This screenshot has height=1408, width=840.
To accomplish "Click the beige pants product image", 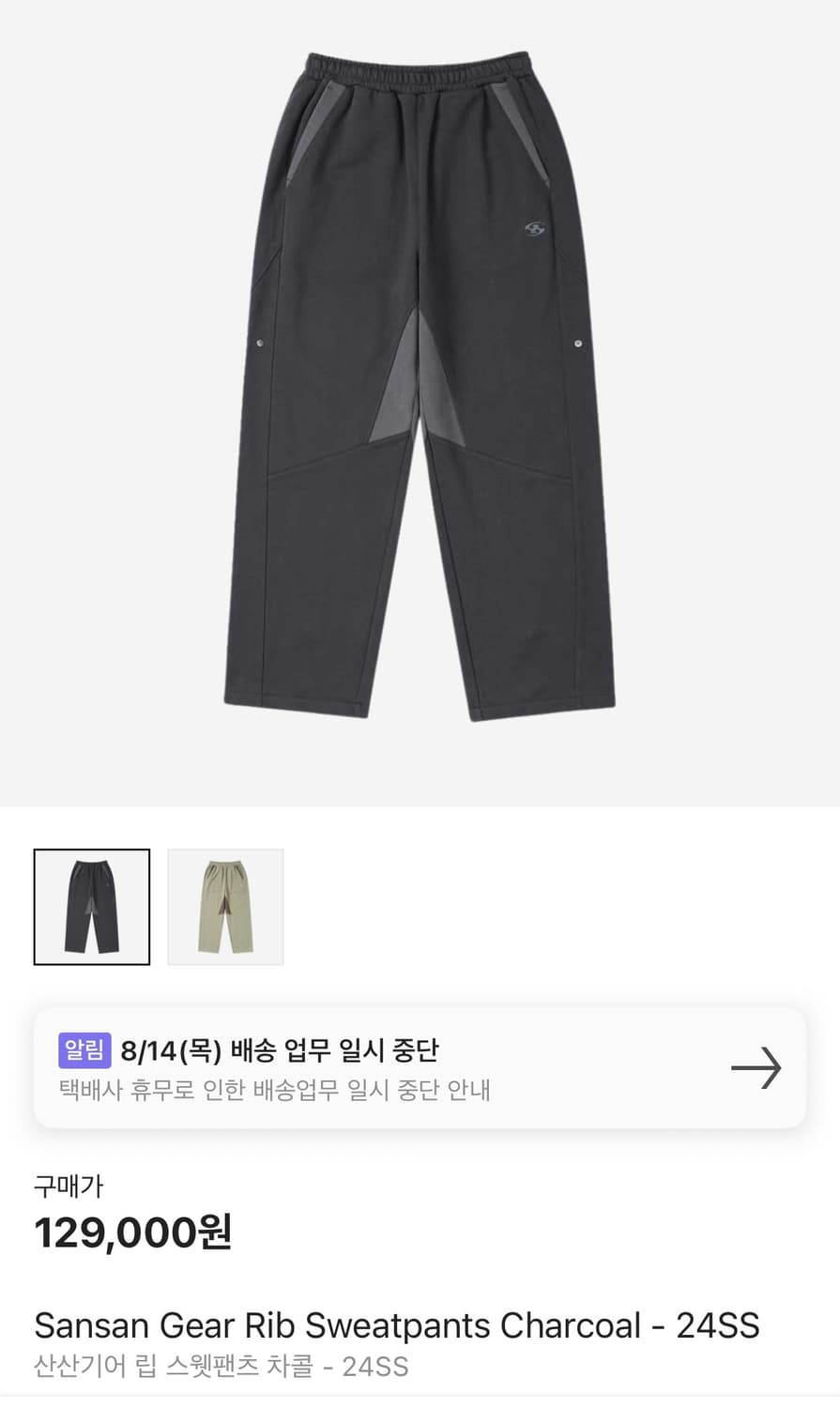I will tap(224, 905).
